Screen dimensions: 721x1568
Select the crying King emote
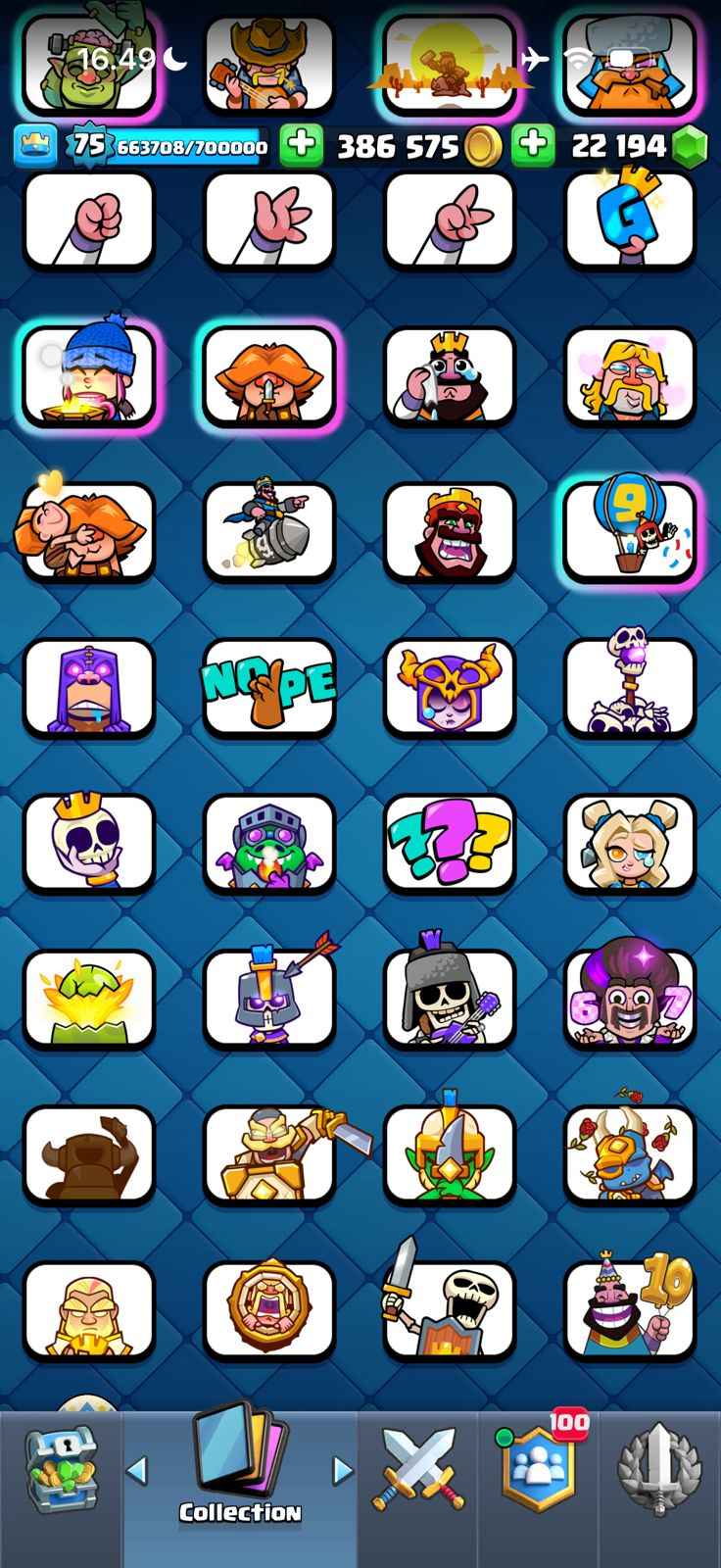click(450, 377)
